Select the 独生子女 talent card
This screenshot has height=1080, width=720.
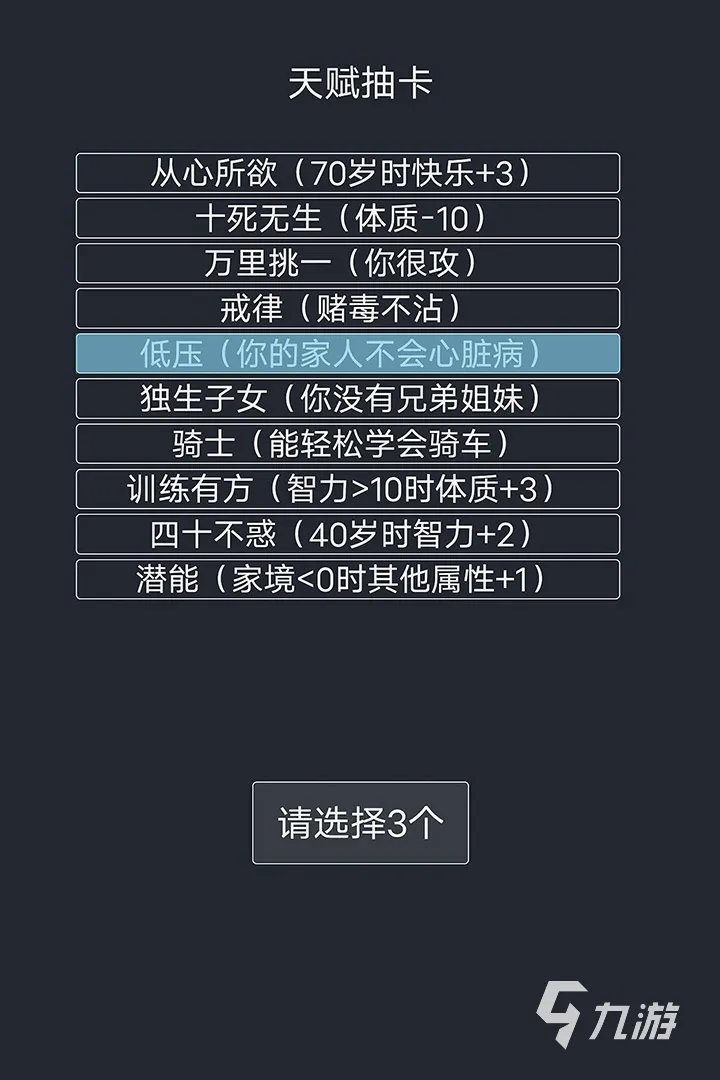tap(351, 398)
